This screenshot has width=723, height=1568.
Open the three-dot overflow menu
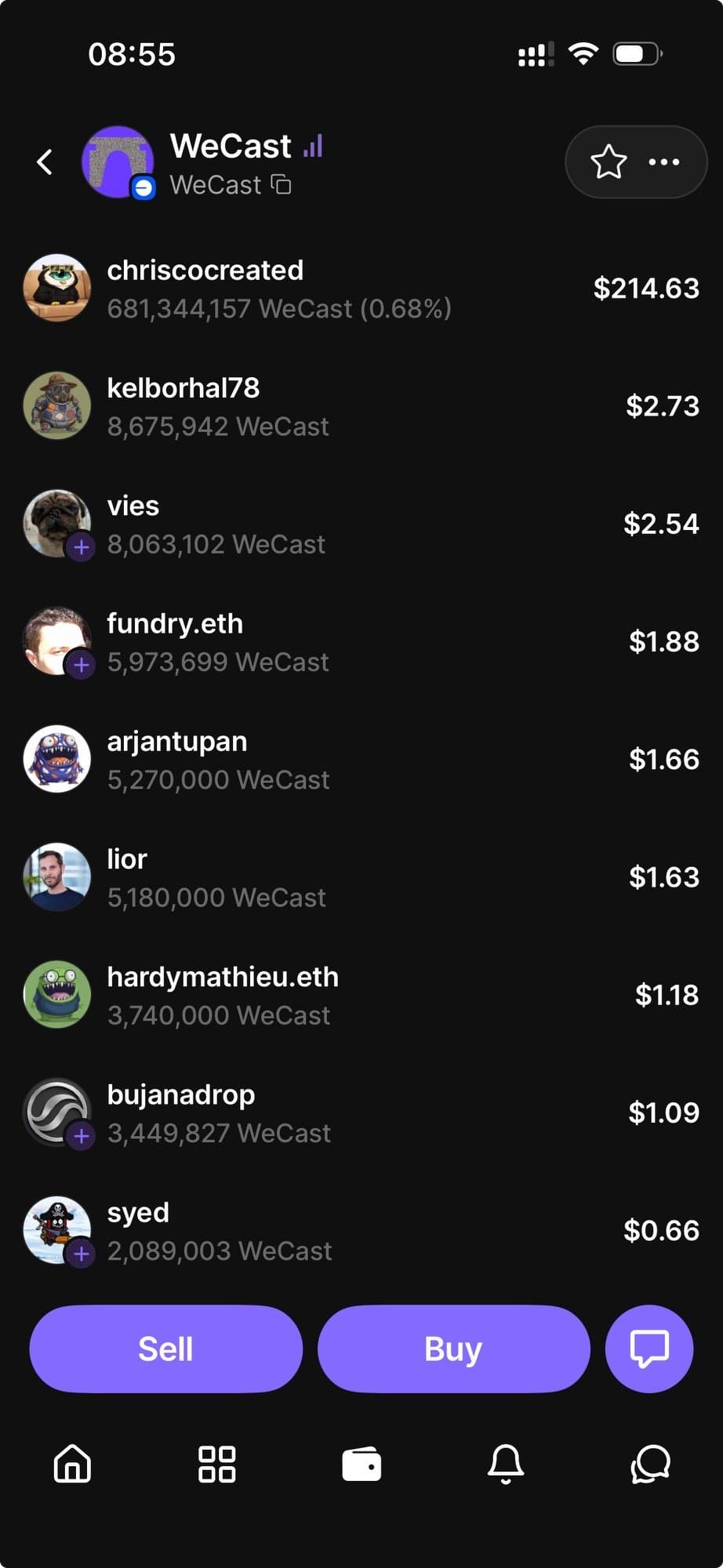(664, 162)
